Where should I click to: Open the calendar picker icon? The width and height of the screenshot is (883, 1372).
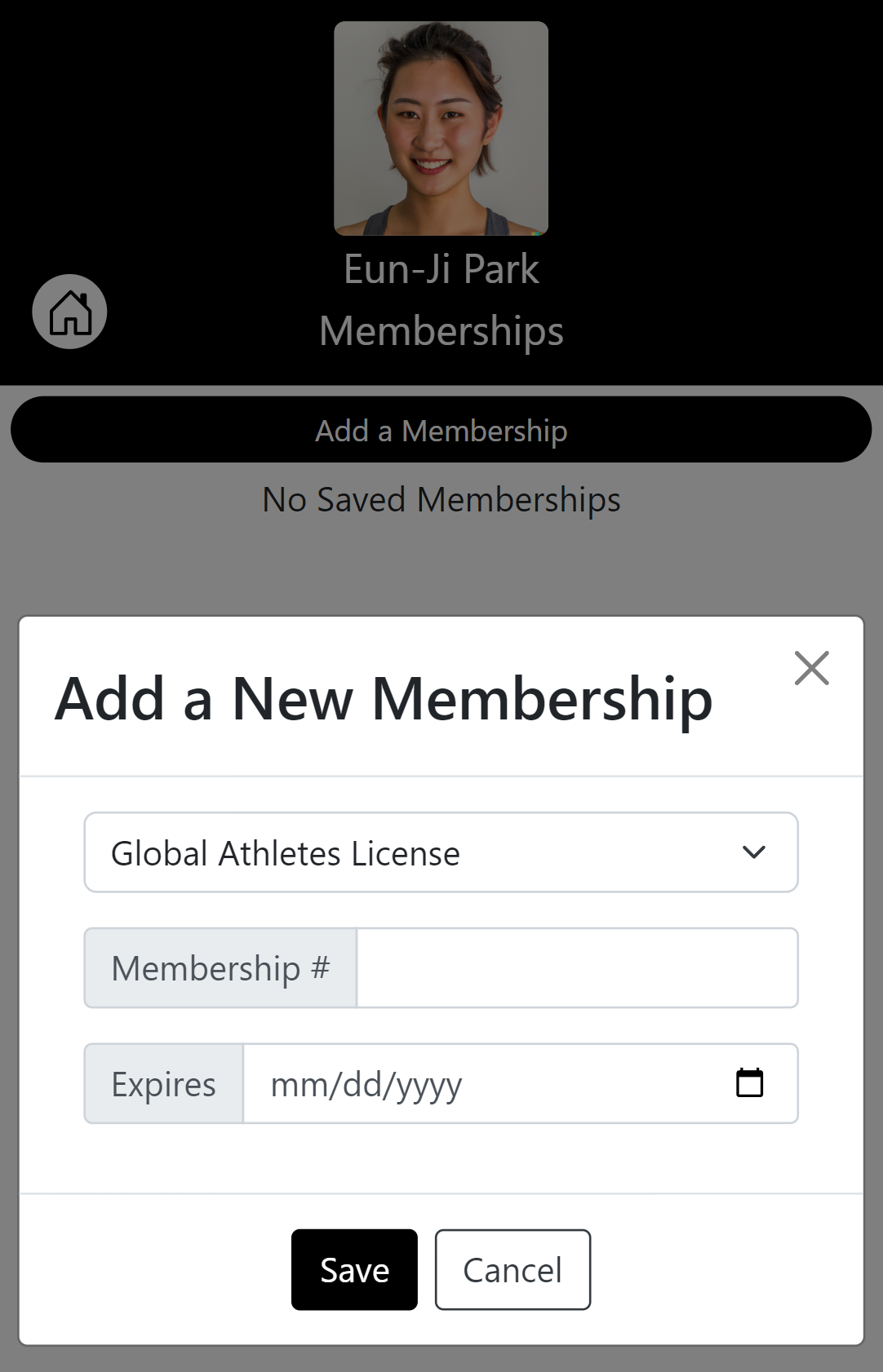[x=749, y=1083]
